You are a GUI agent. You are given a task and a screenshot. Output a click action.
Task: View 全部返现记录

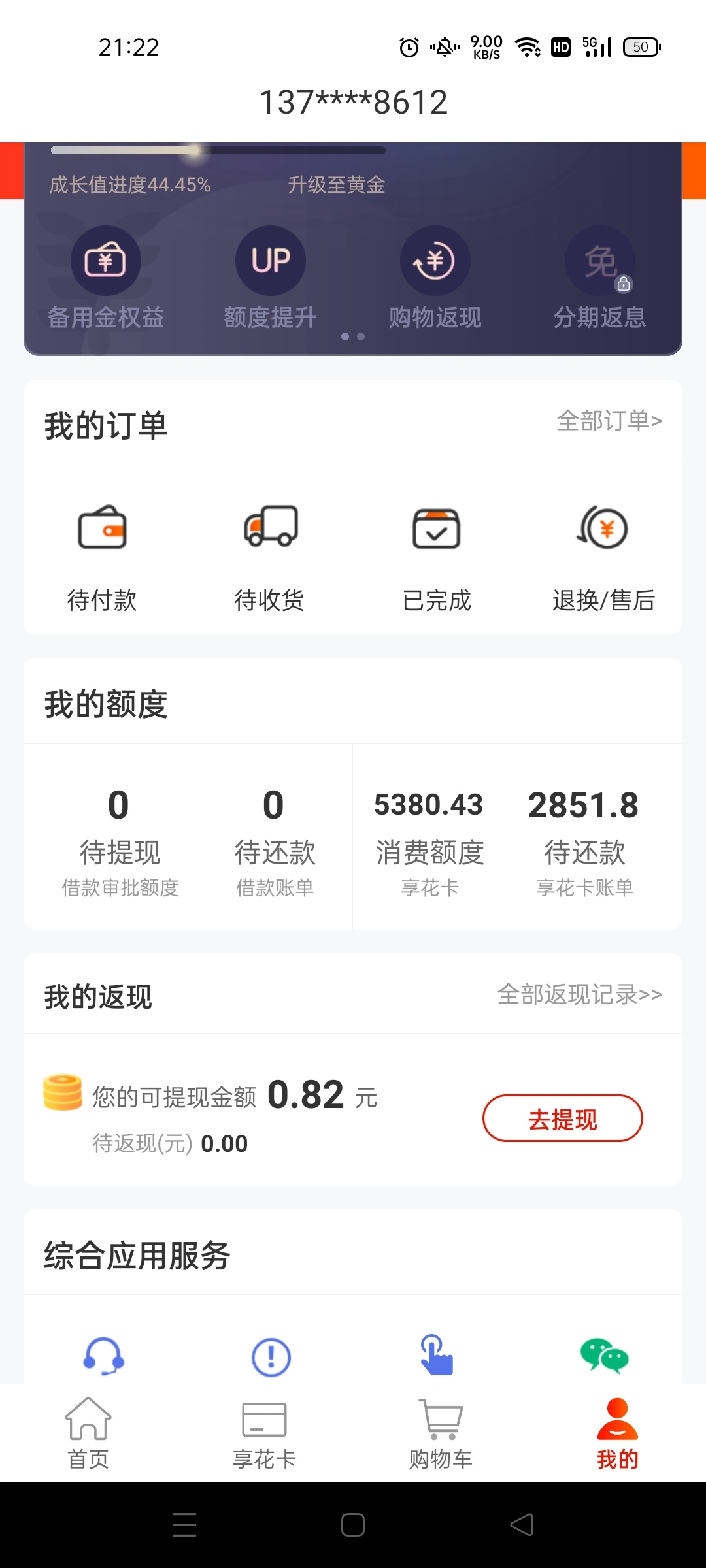tap(580, 994)
